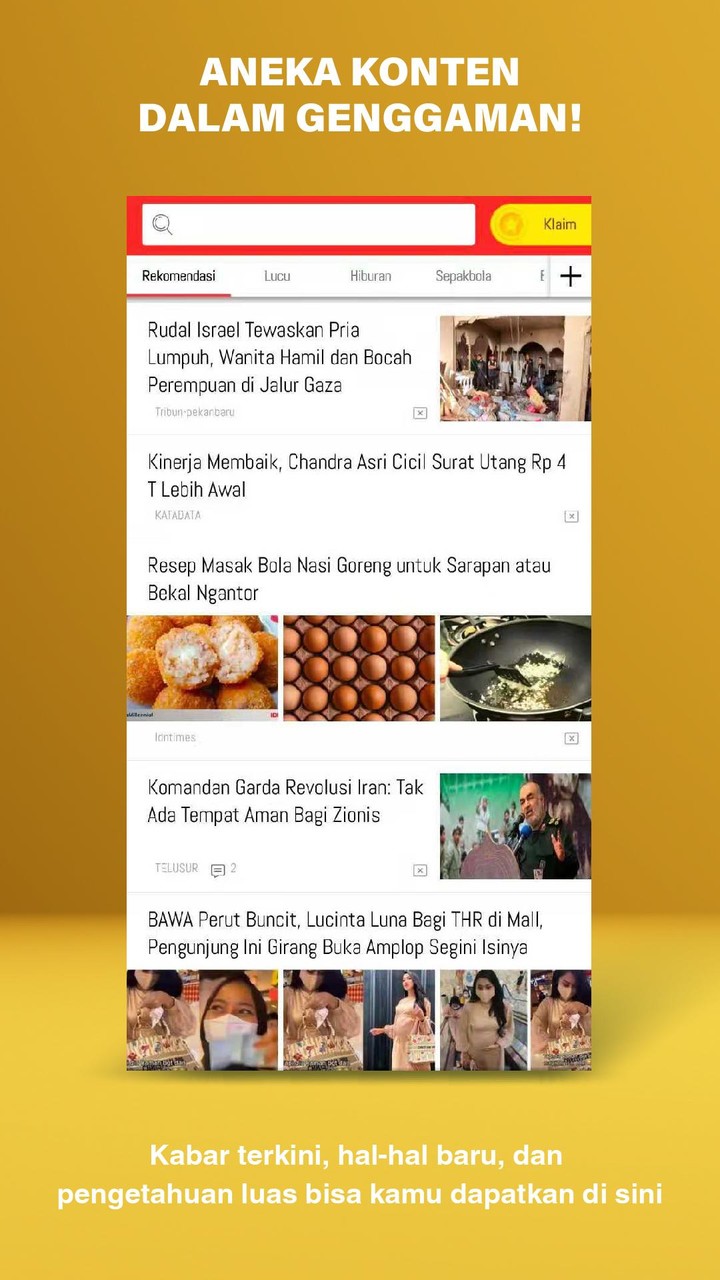Tap the search magnifier icon
Viewport: 720px width, 1280px height.
[163, 223]
